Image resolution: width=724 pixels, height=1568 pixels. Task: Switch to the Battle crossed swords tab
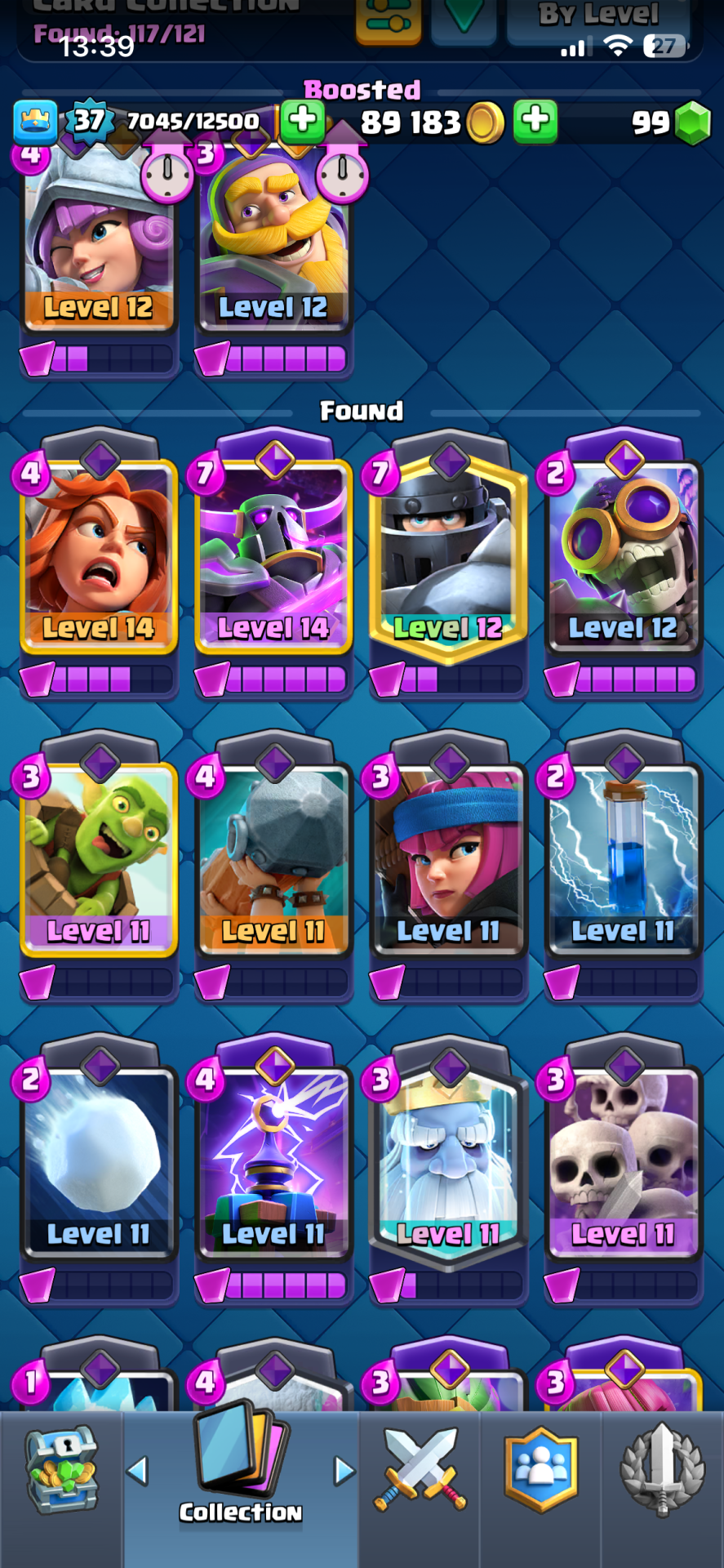(x=420, y=1470)
